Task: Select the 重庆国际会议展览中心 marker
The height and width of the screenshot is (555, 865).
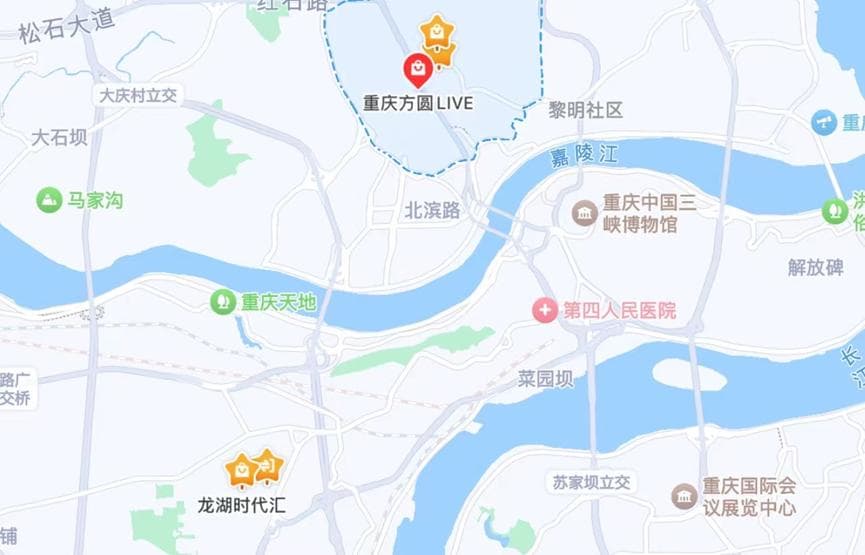Action: pos(684,496)
